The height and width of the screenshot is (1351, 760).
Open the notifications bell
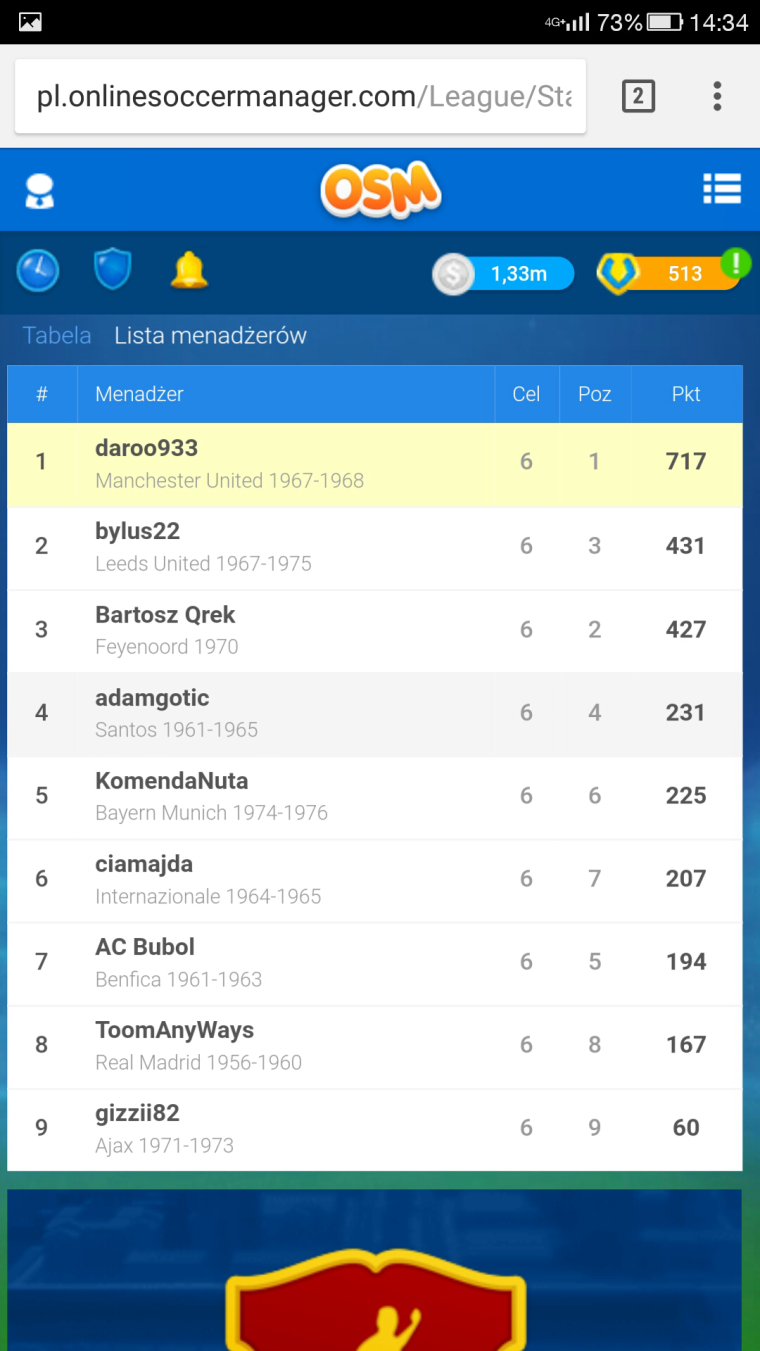[x=189, y=270]
